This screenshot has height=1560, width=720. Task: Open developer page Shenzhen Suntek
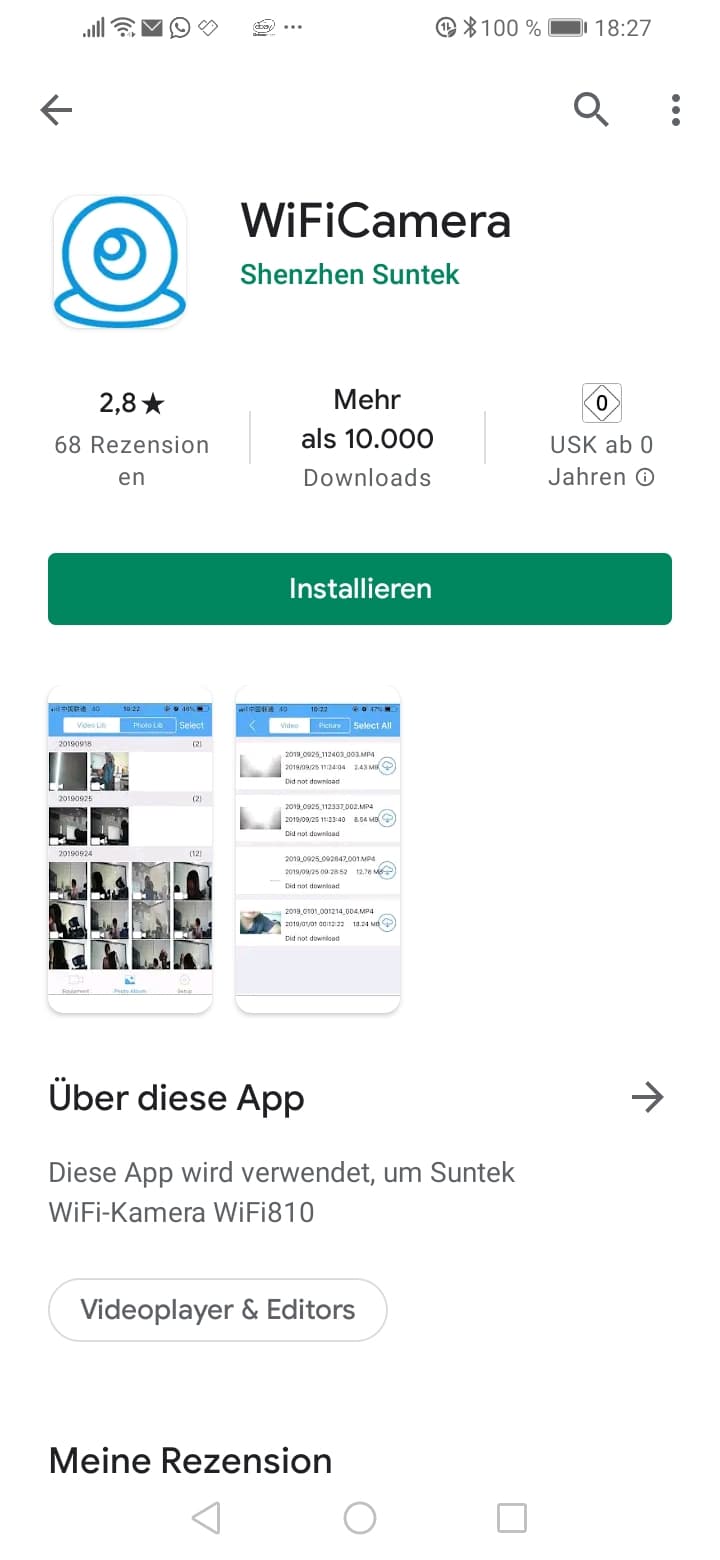(349, 273)
